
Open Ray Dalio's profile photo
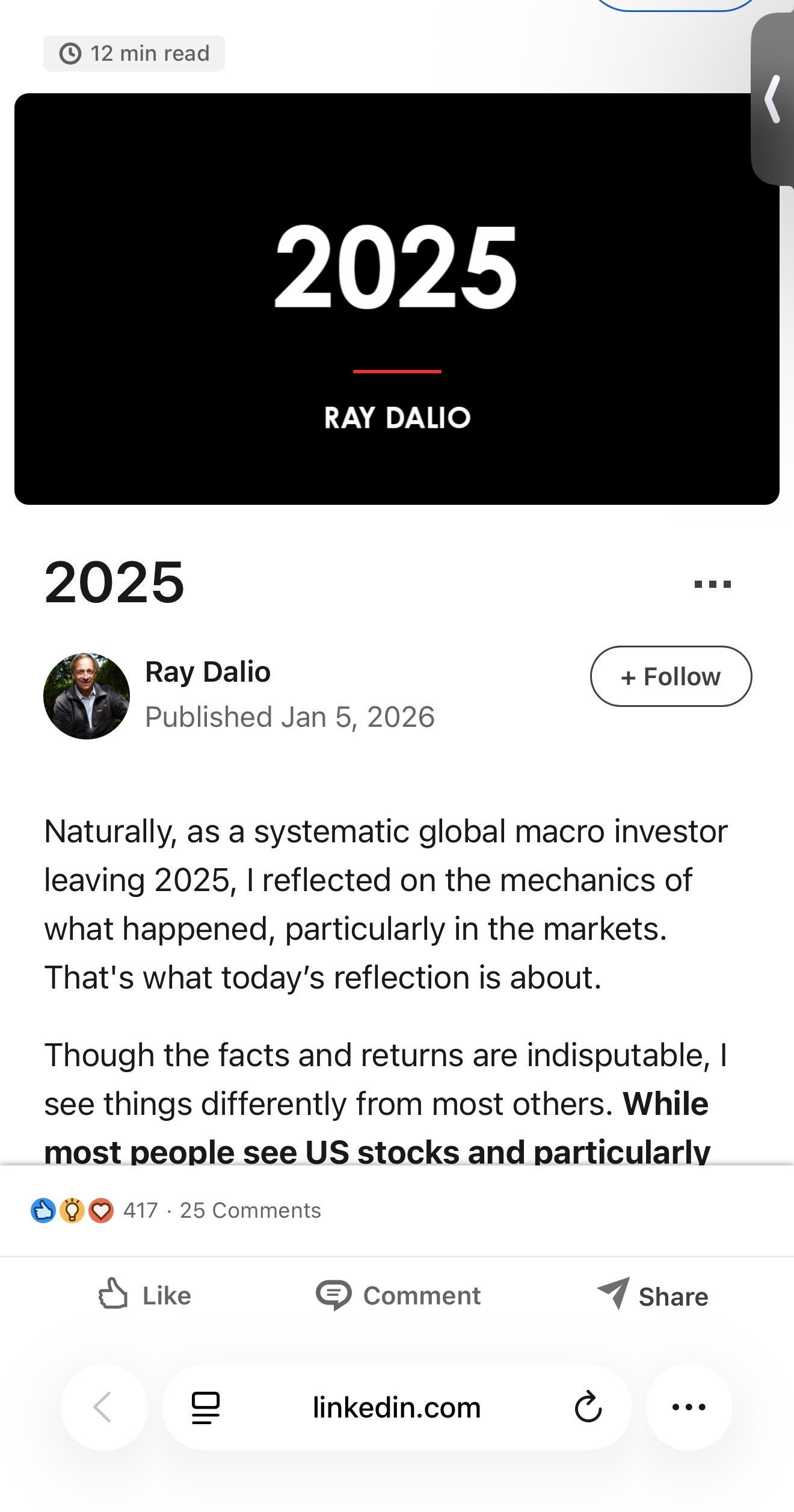click(87, 696)
